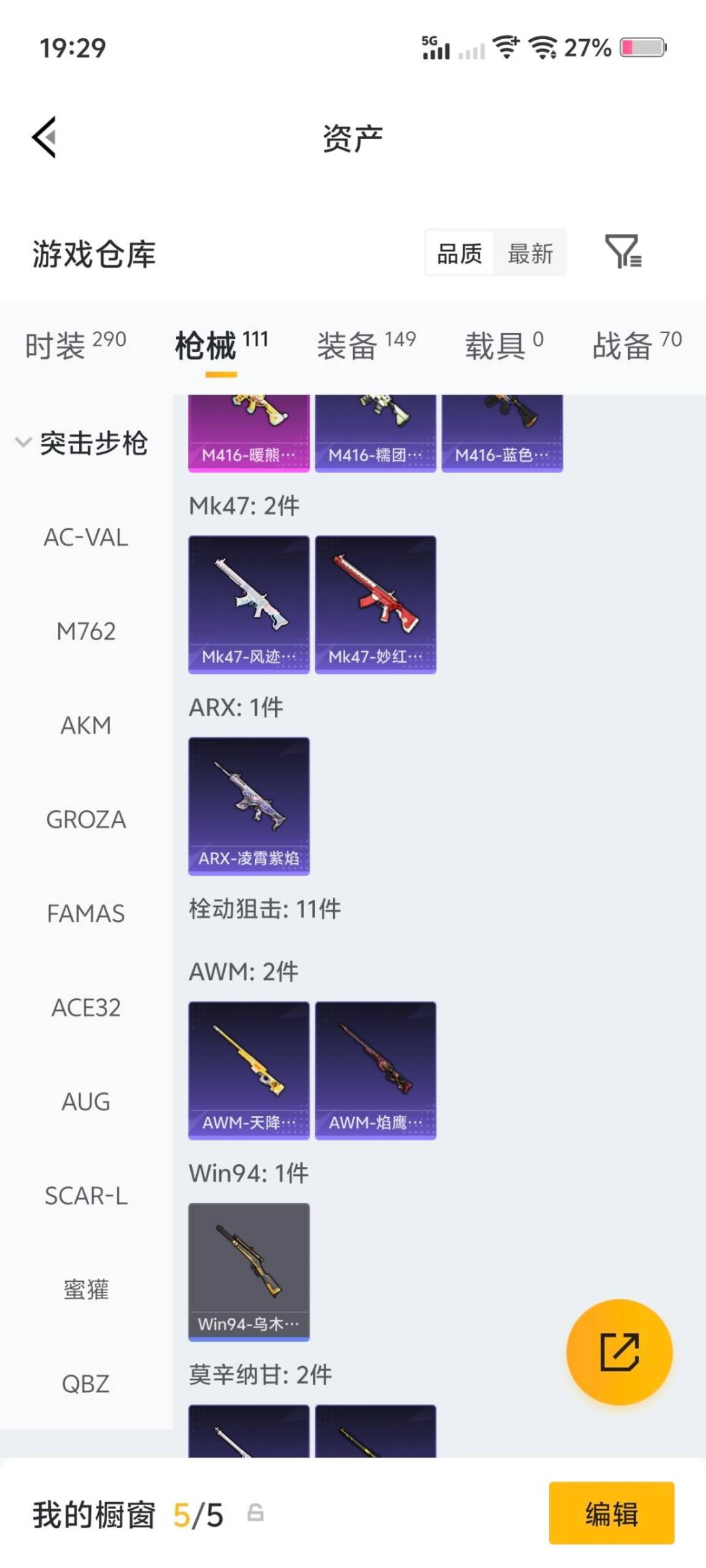The height and width of the screenshot is (1568, 706).
Task: Switch sorting to 最新
Action: pos(531,253)
